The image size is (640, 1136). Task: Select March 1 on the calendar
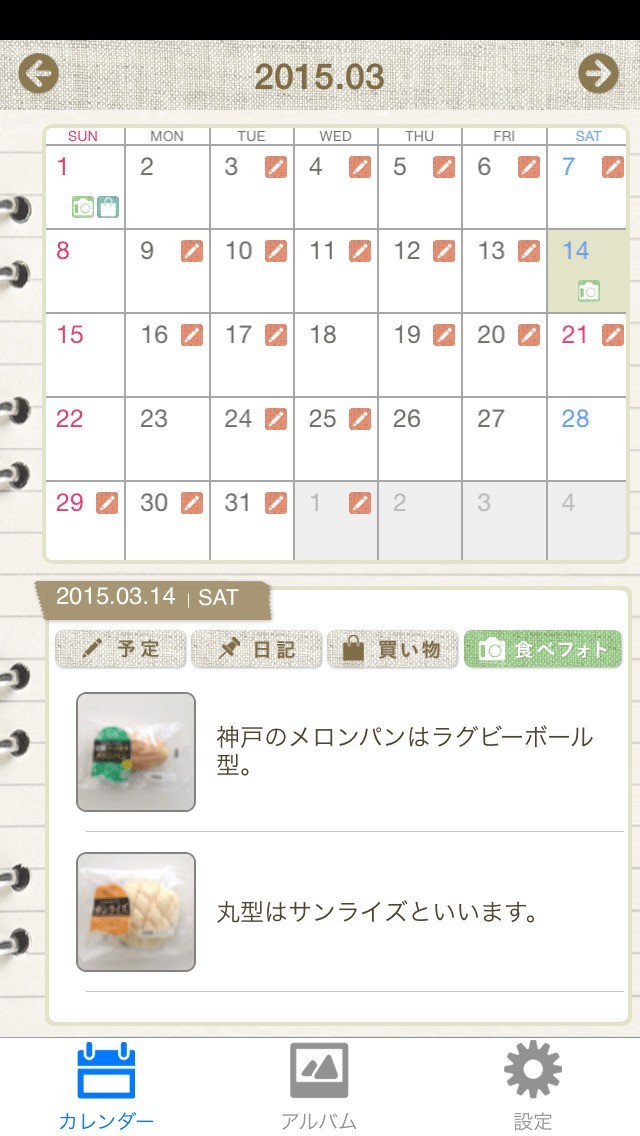86,187
